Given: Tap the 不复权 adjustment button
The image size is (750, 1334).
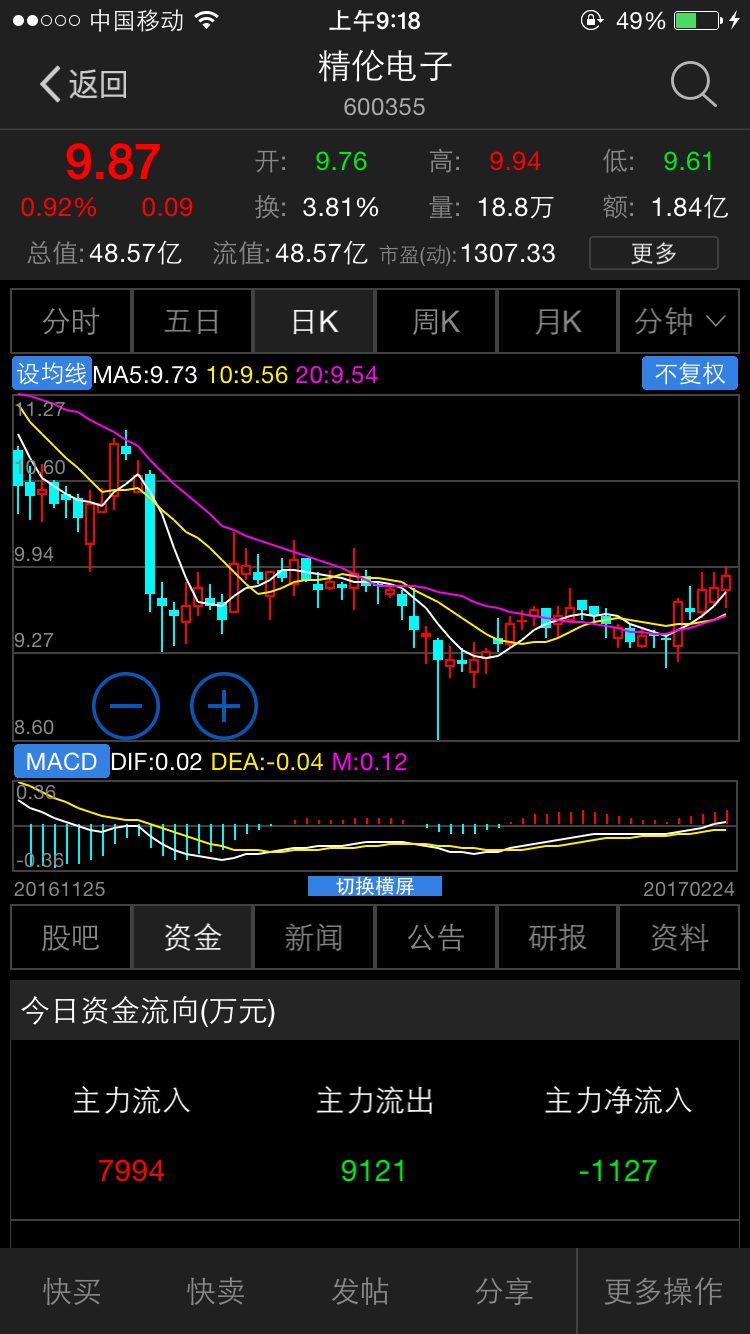Looking at the screenshot, I should pos(689,374).
